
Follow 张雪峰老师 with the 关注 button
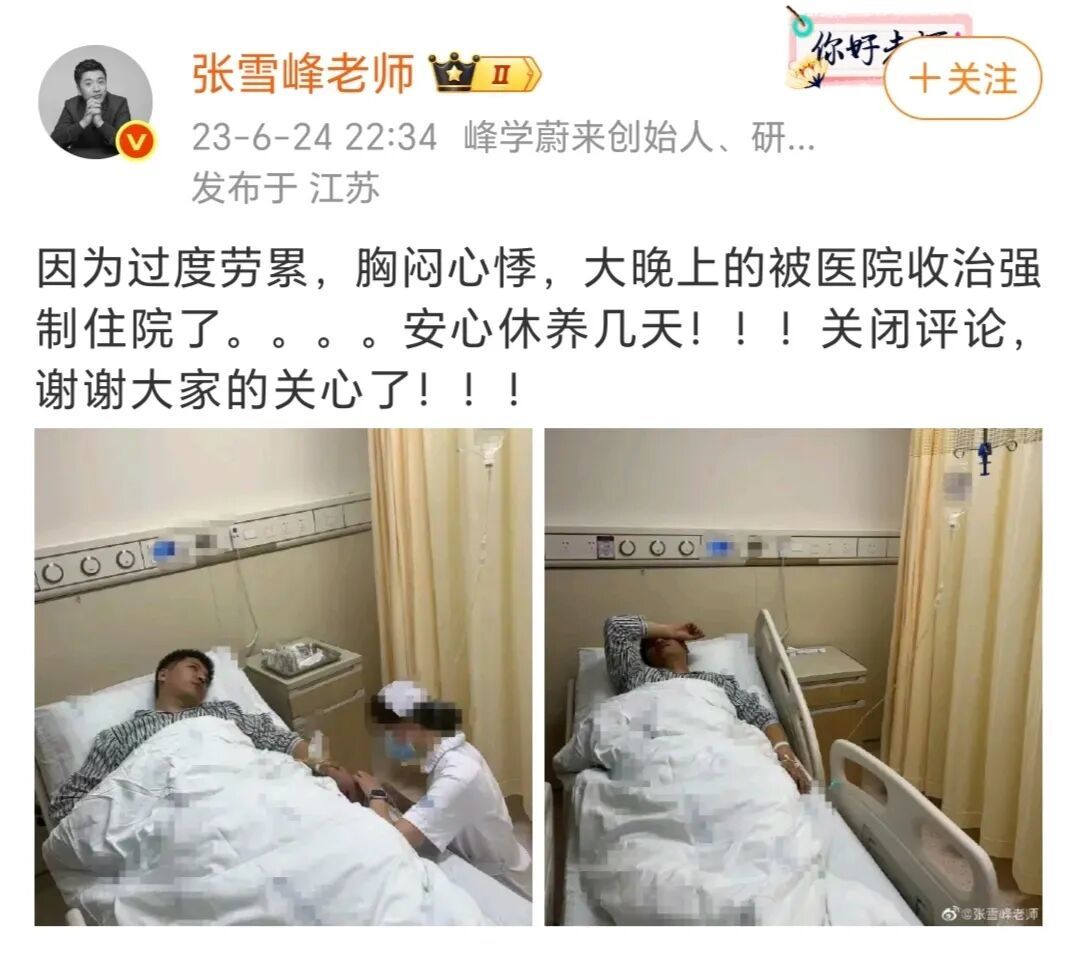point(962,79)
